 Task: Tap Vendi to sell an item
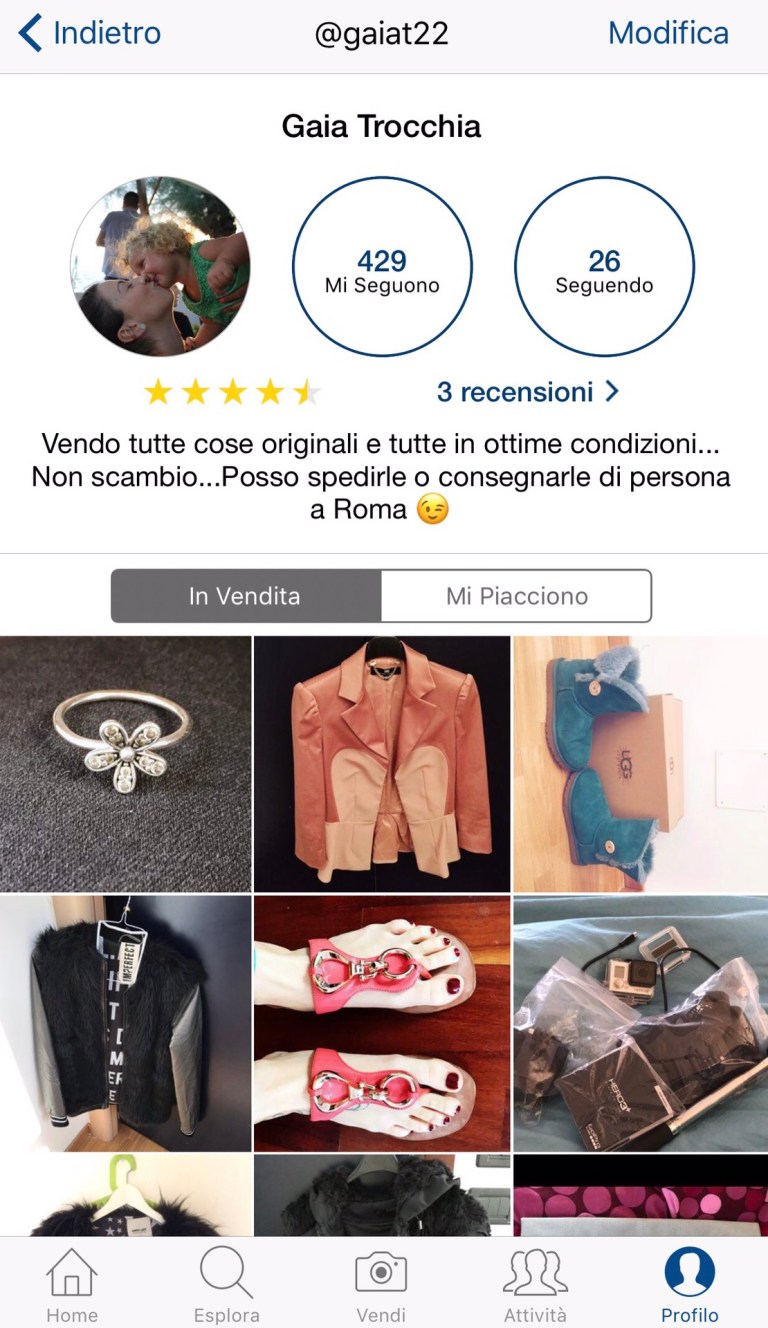[x=381, y=1285]
